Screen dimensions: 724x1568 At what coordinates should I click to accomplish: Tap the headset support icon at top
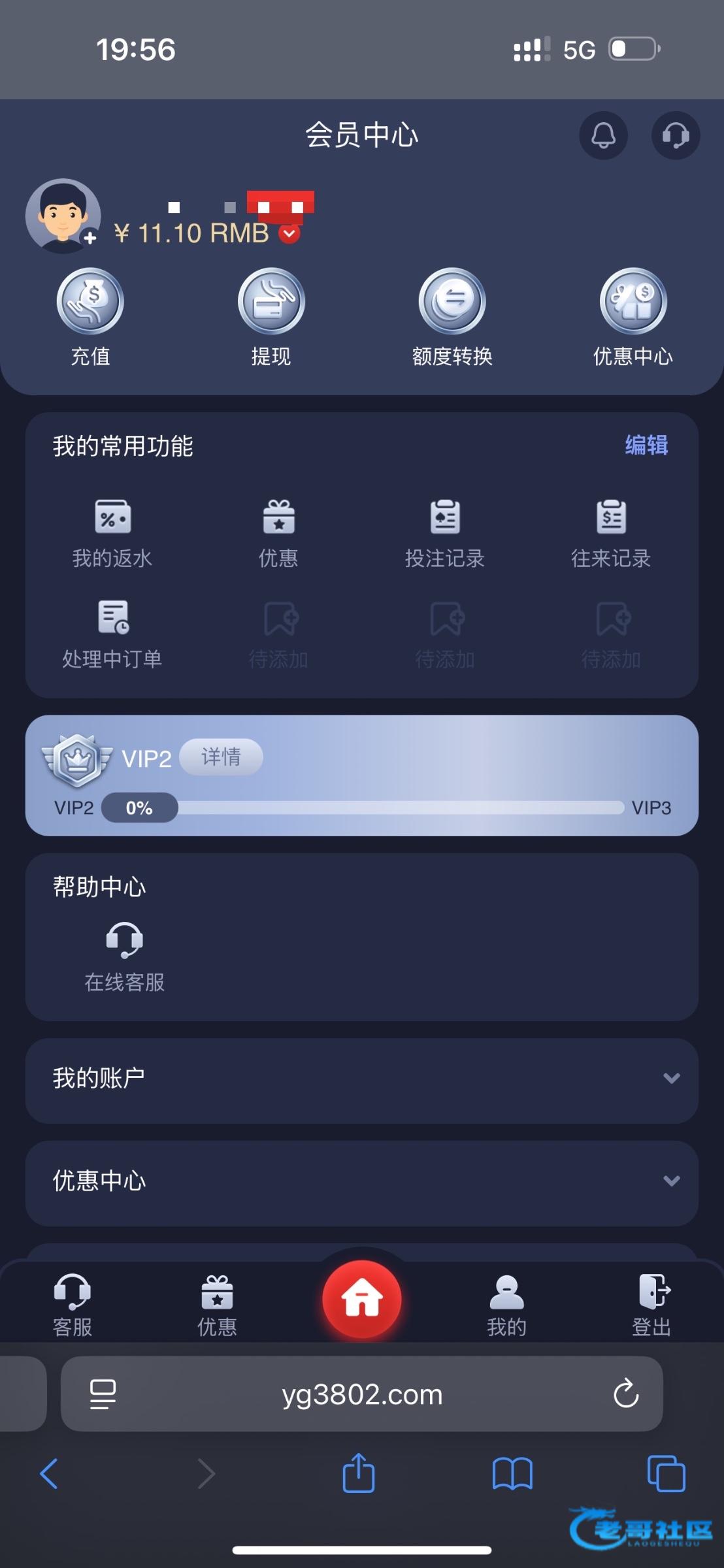pos(675,135)
